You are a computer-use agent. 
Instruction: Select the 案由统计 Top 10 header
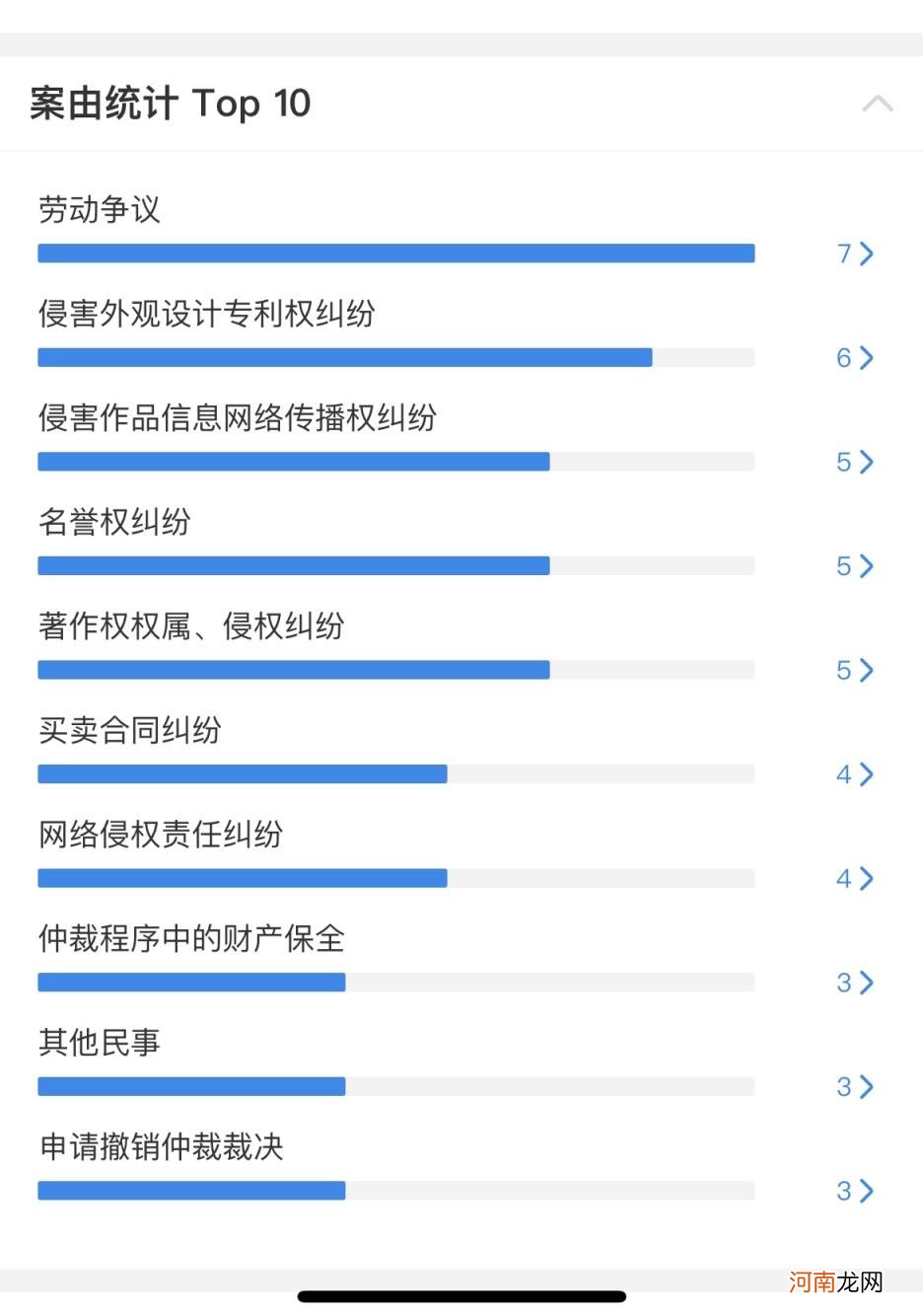tap(172, 103)
